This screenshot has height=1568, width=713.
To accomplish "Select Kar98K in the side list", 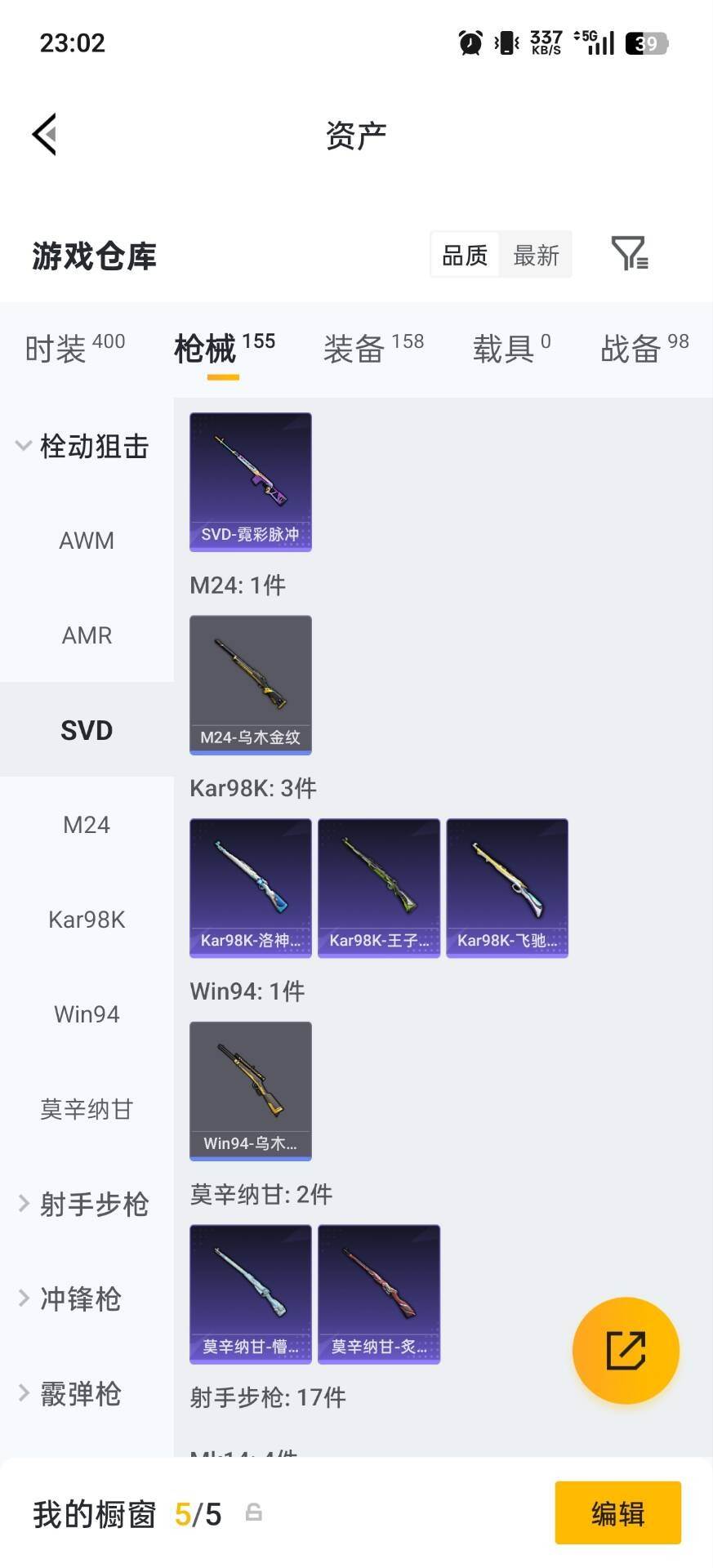I will click(87, 920).
